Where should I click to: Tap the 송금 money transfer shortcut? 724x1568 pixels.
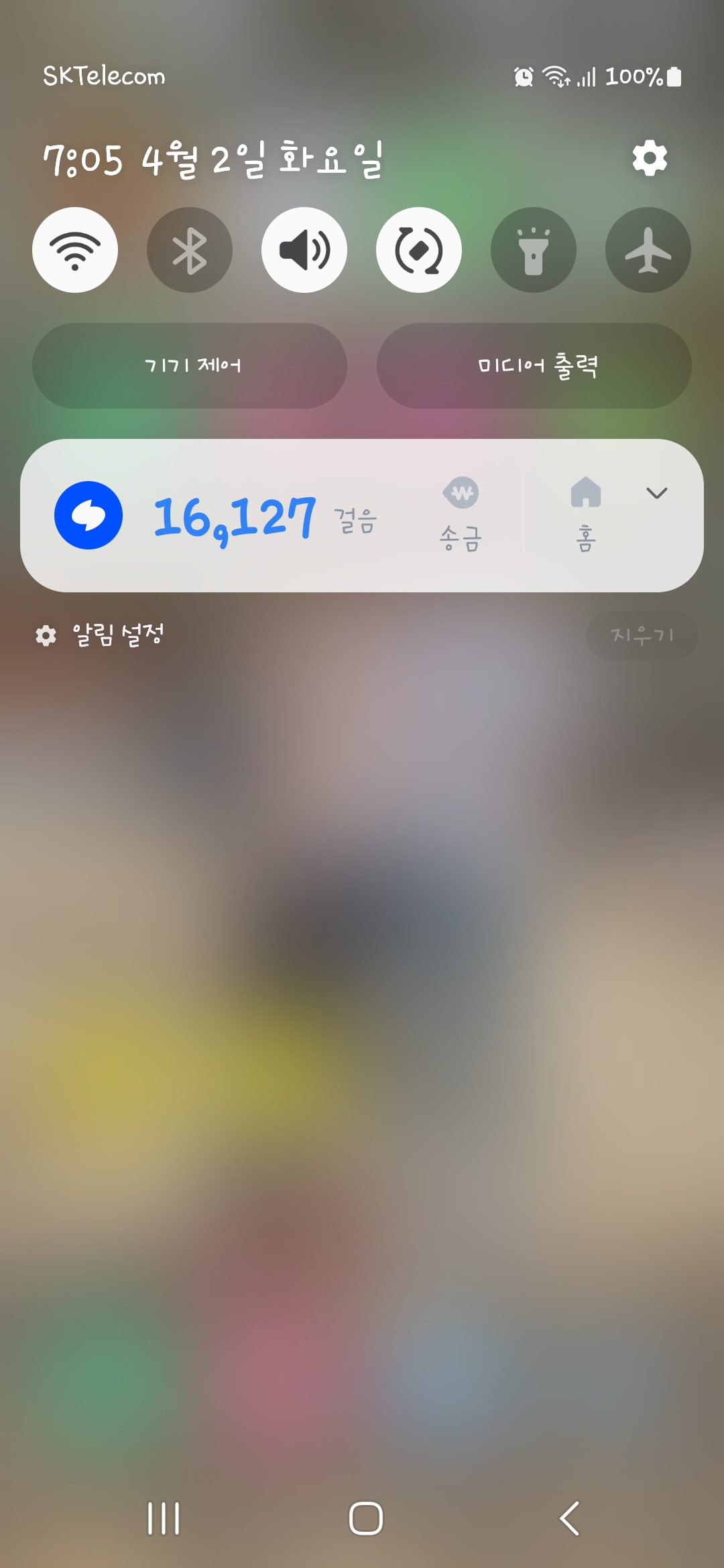[461, 515]
